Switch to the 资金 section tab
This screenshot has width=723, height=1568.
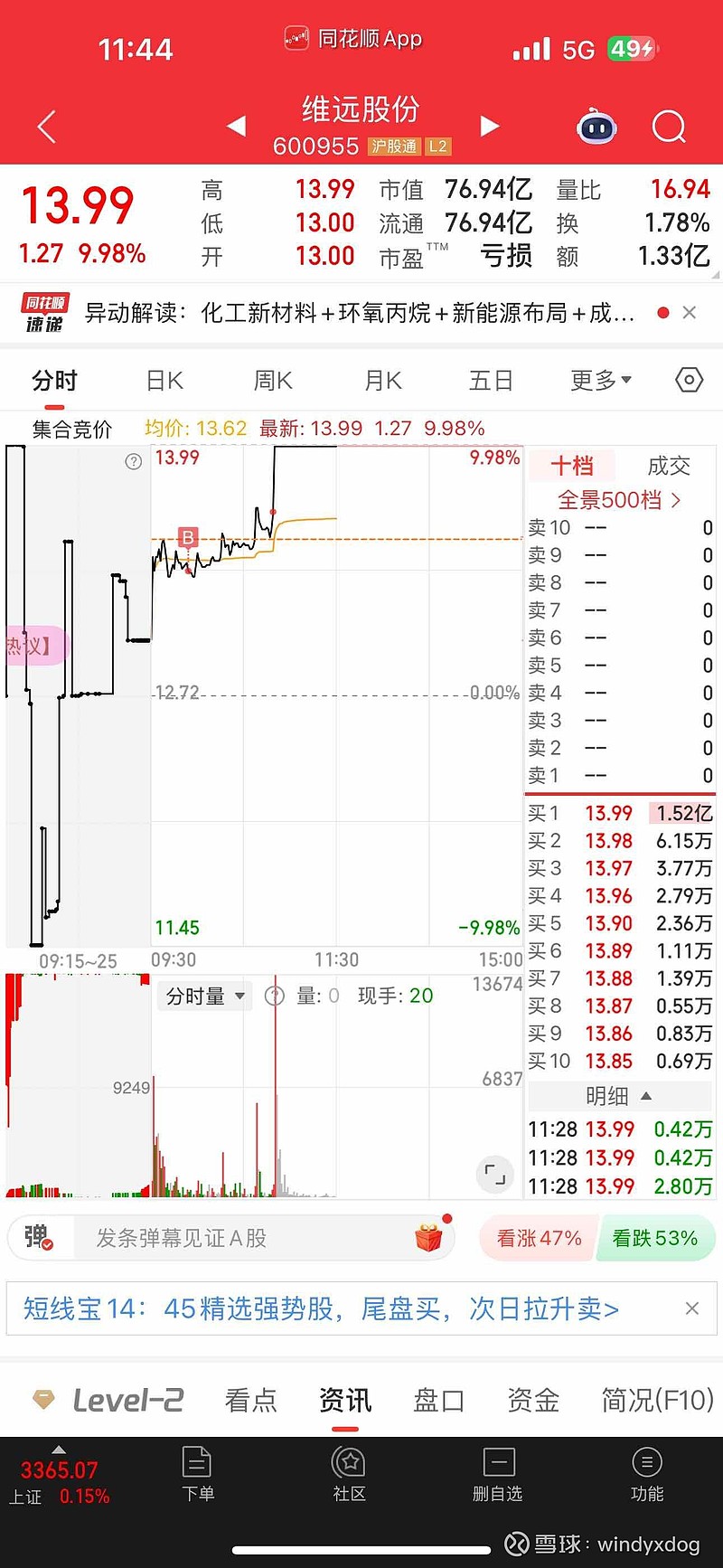click(x=532, y=1401)
